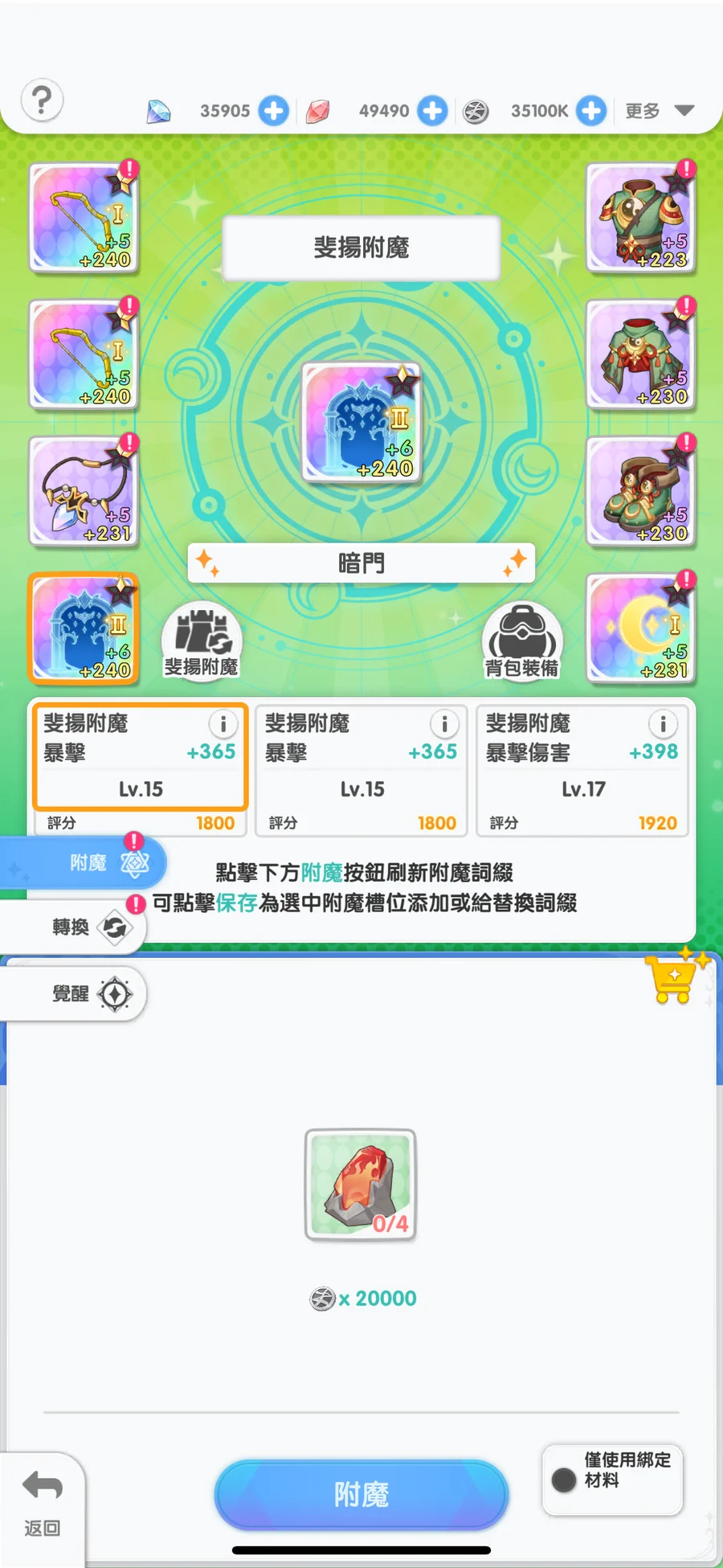
Task: Select the boots +230 equipment
Action: tap(640, 491)
